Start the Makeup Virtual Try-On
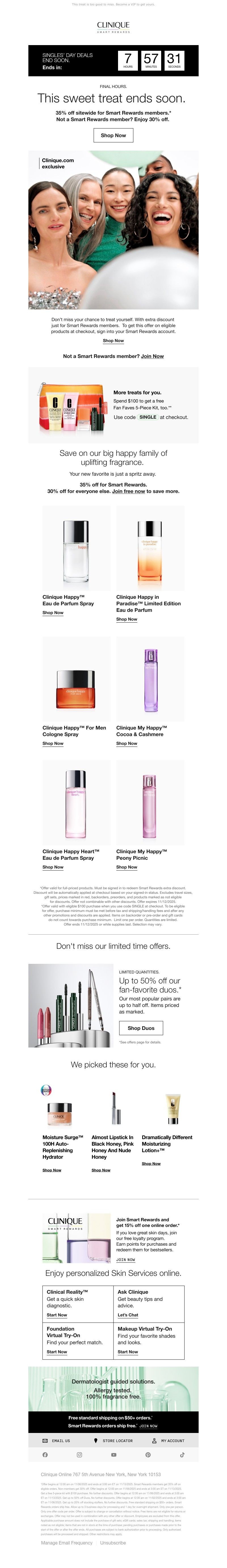This screenshot has height=1568, width=227. click(128, 1352)
